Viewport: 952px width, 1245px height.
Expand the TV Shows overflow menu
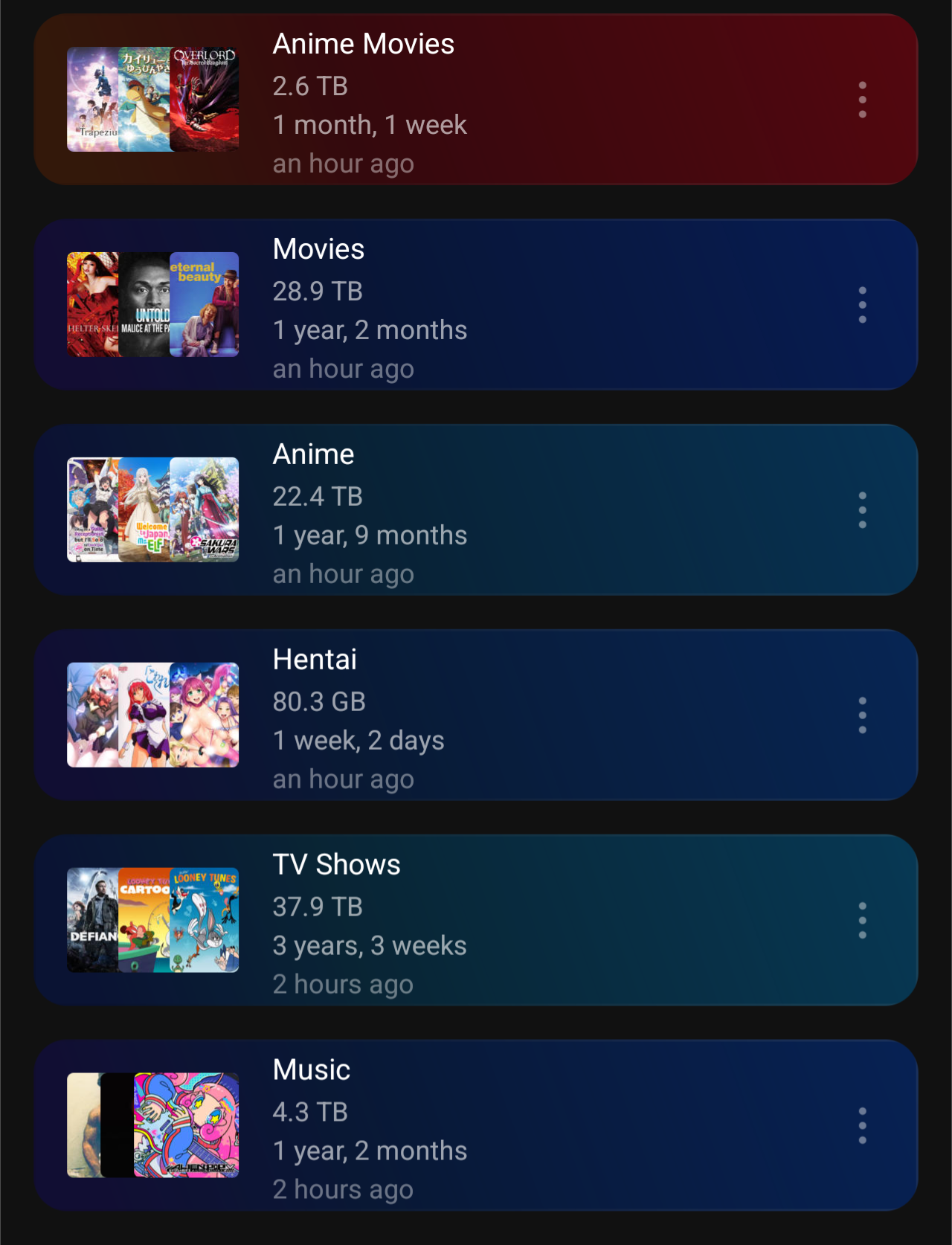click(x=862, y=921)
